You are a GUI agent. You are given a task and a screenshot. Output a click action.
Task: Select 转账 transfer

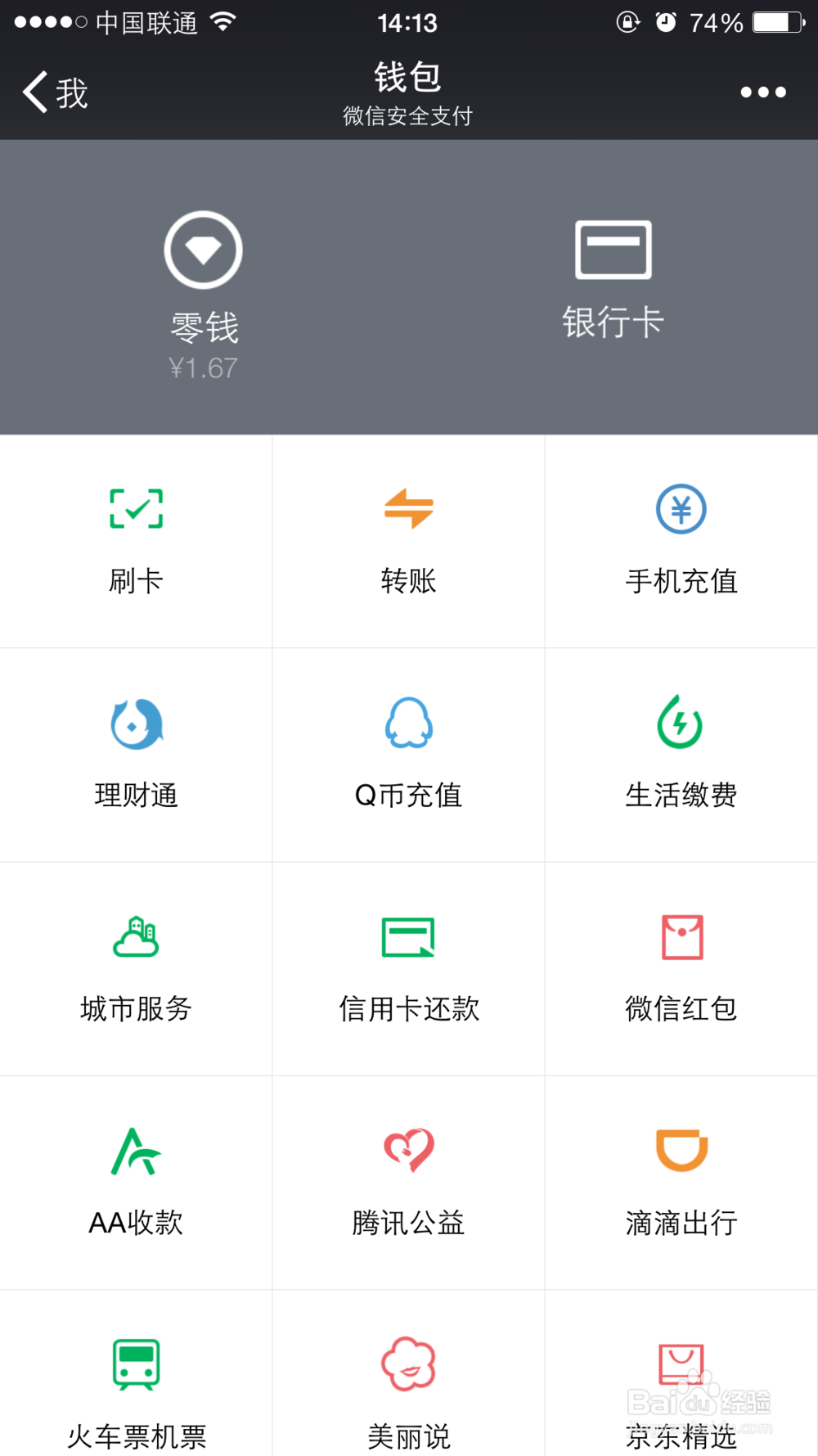[408, 541]
